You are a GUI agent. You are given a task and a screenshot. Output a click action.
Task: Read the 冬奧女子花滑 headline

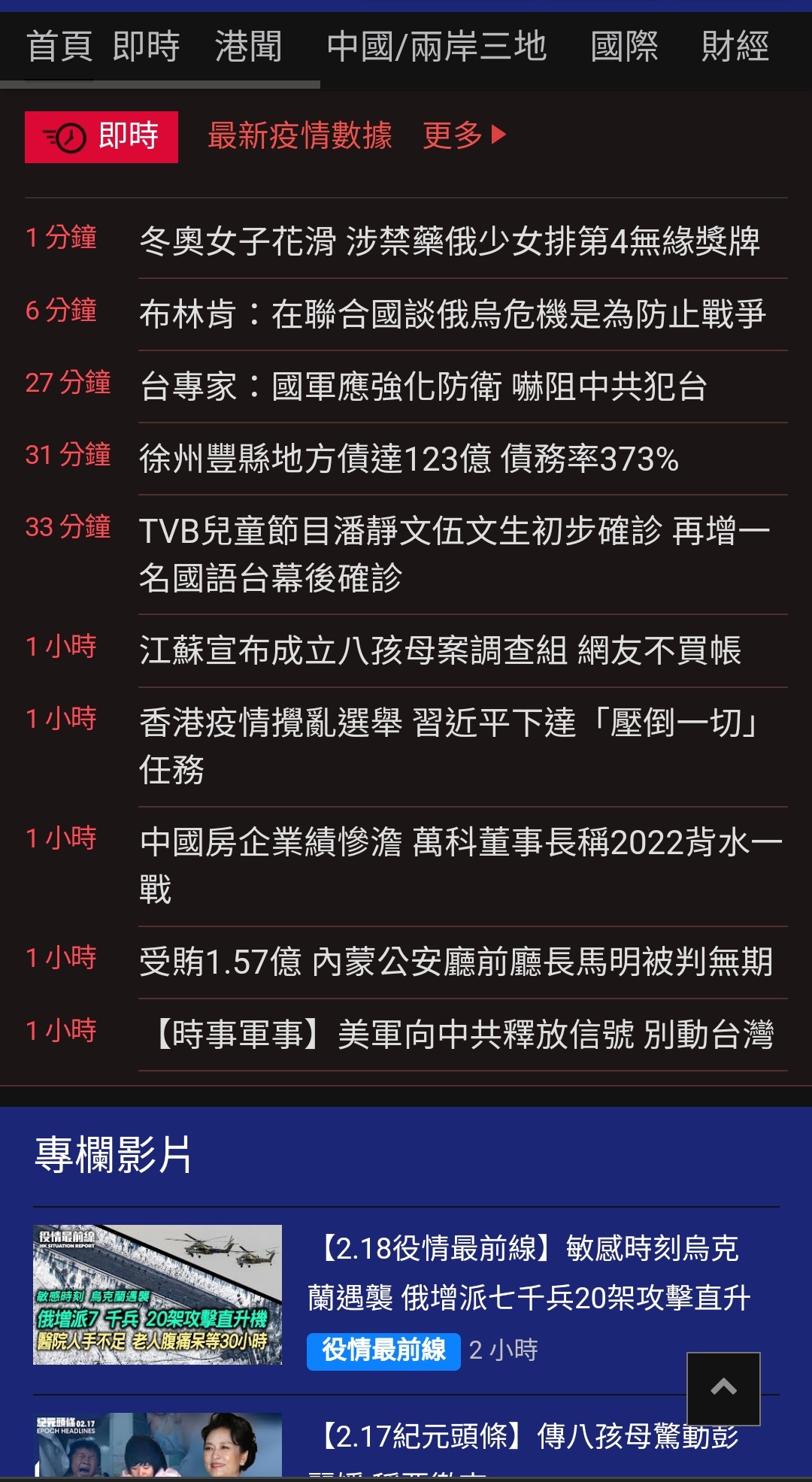tap(450, 241)
